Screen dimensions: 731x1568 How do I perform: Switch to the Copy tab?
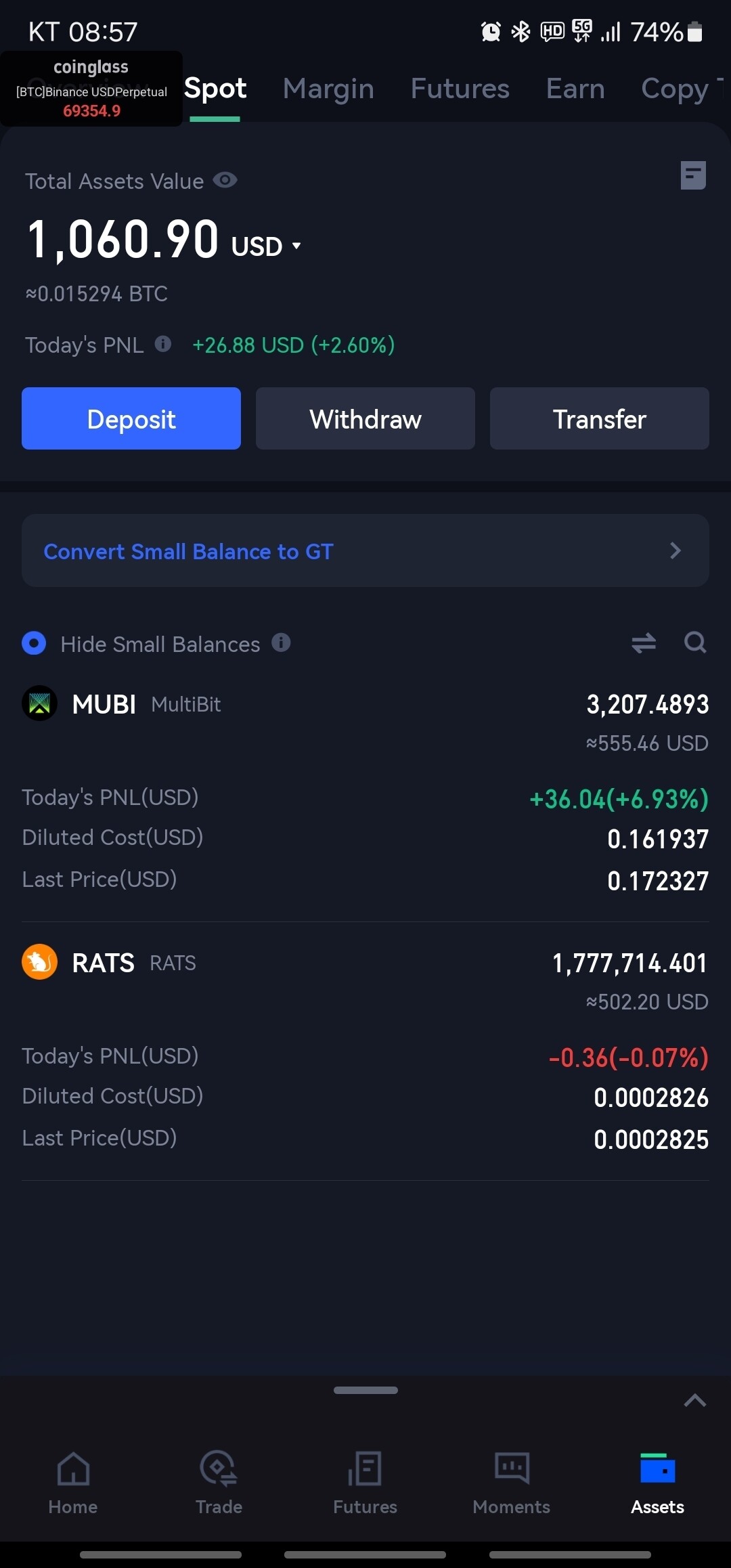point(675,89)
